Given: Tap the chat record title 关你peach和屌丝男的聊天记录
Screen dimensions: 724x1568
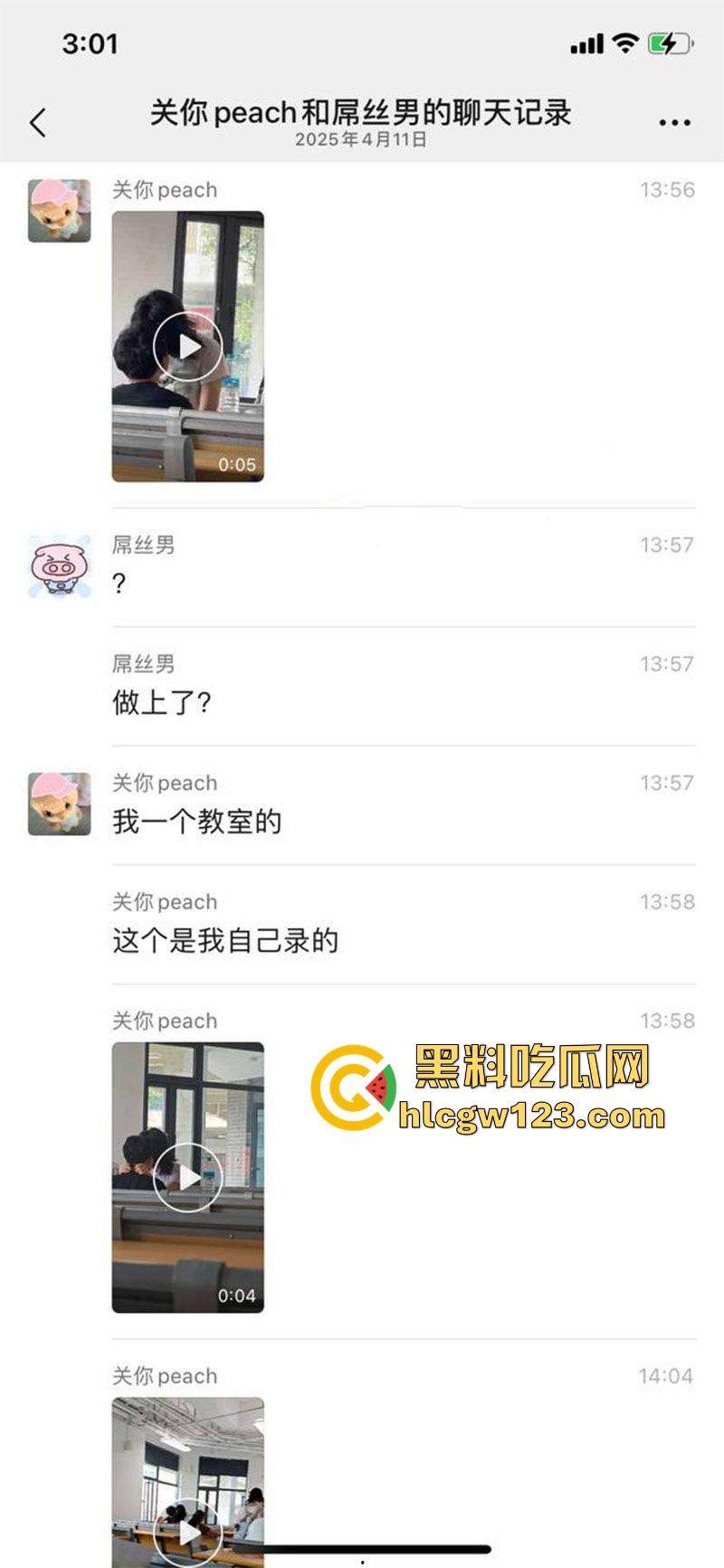Looking at the screenshot, I should click(x=362, y=110).
